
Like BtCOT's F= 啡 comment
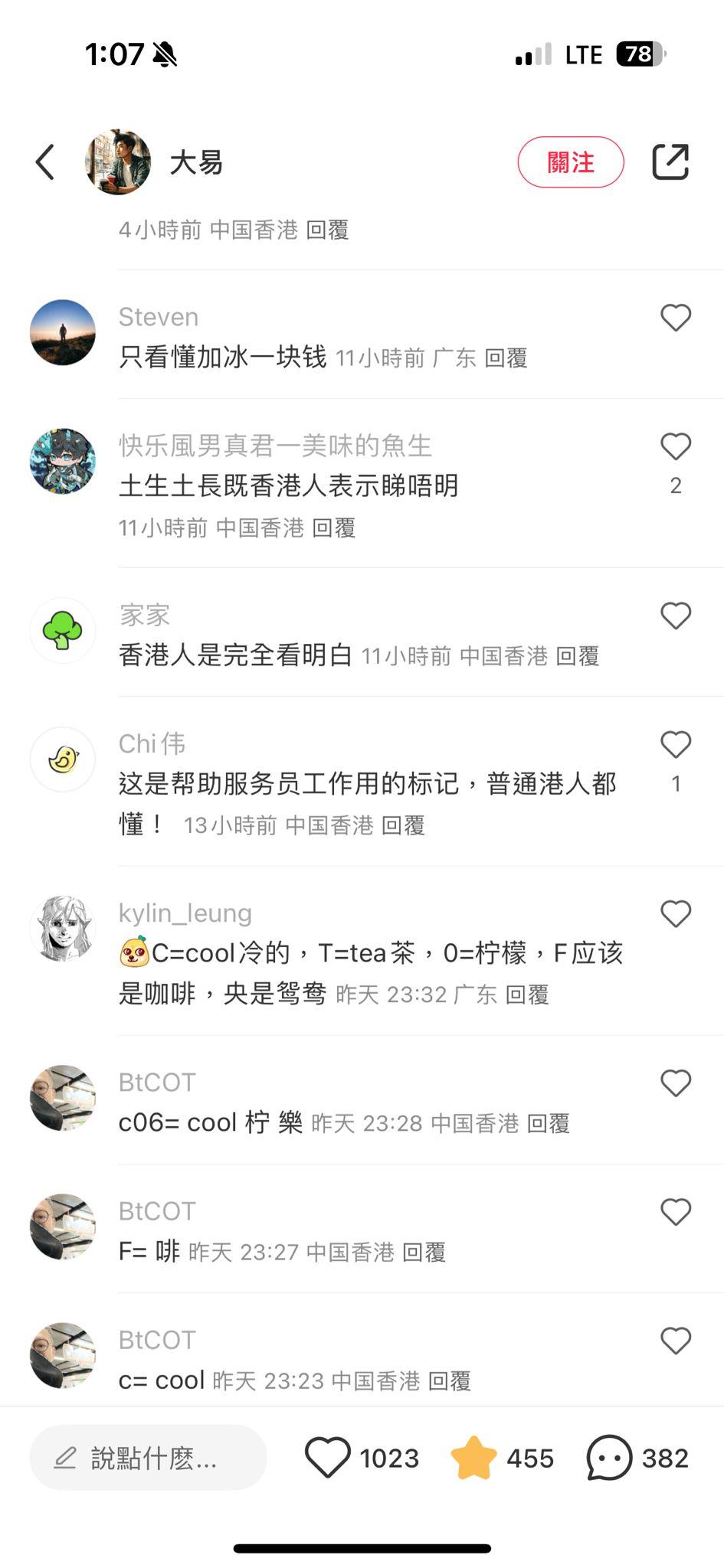click(676, 1212)
